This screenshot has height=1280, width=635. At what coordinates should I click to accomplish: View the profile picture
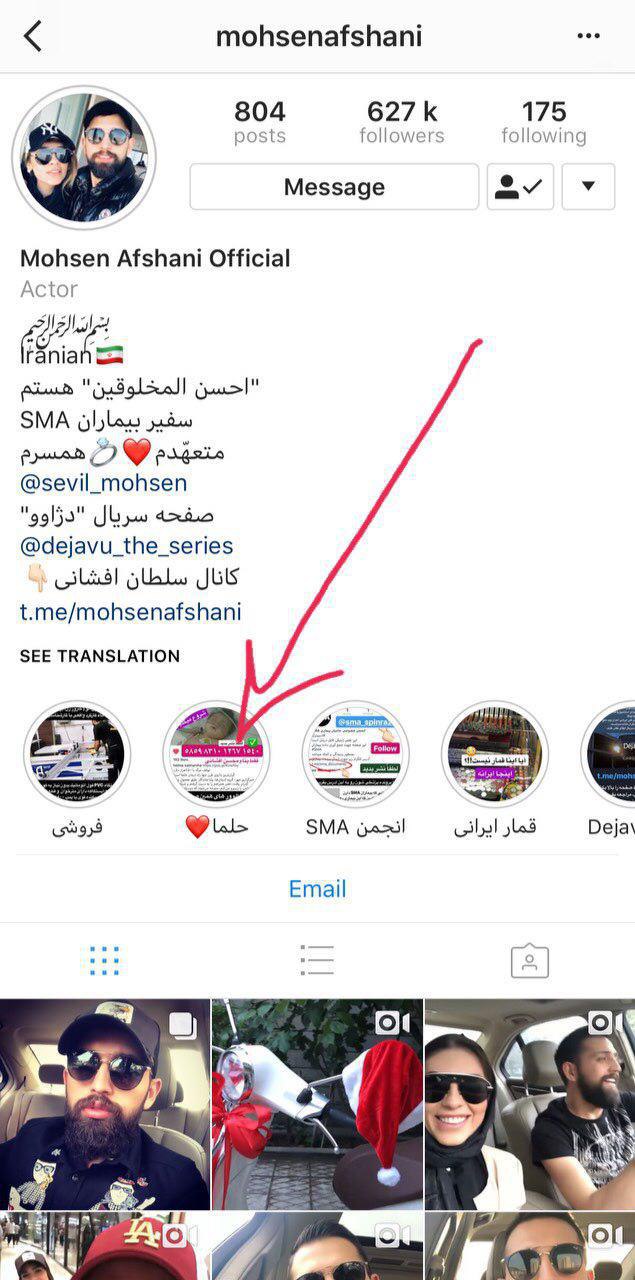(x=84, y=157)
